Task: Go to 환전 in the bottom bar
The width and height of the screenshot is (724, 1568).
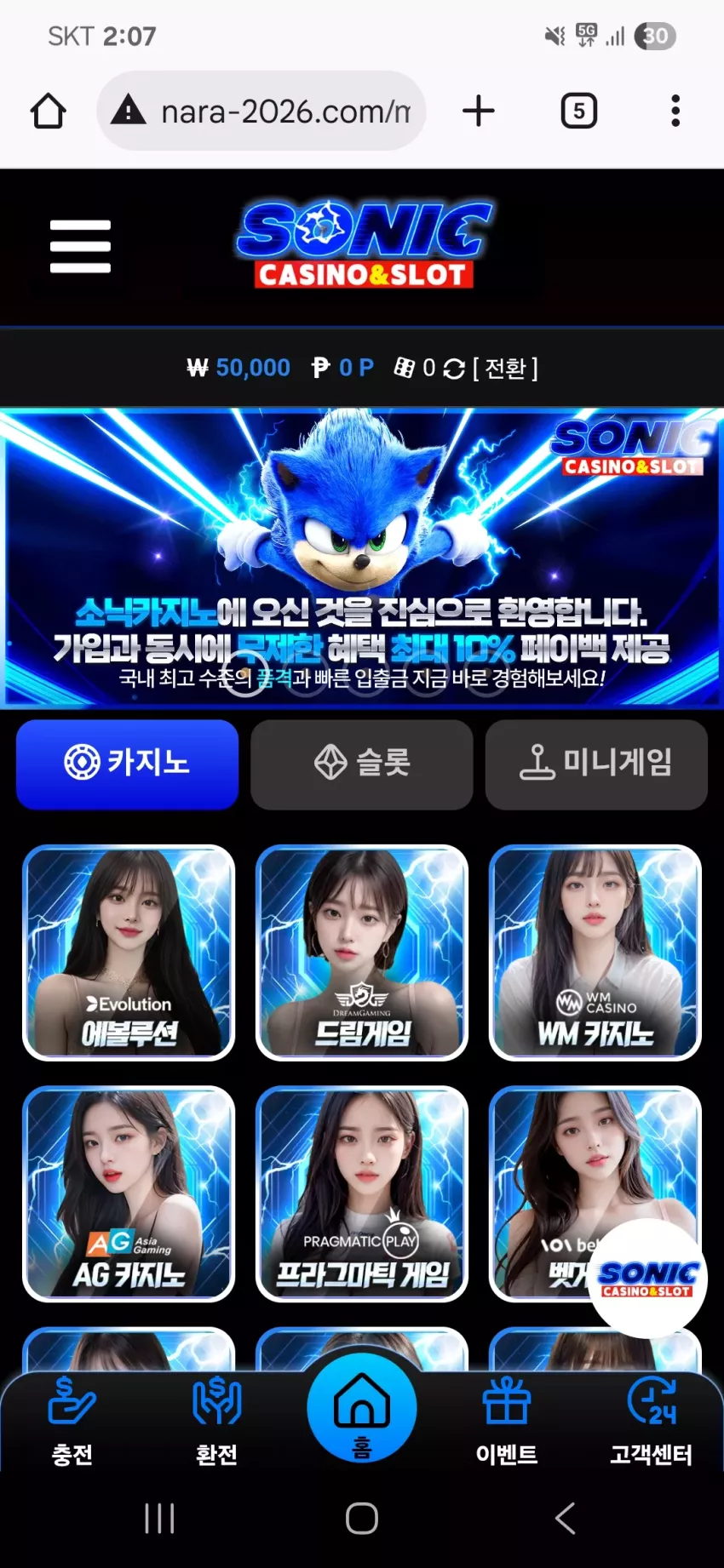Action: point(217,1422)
